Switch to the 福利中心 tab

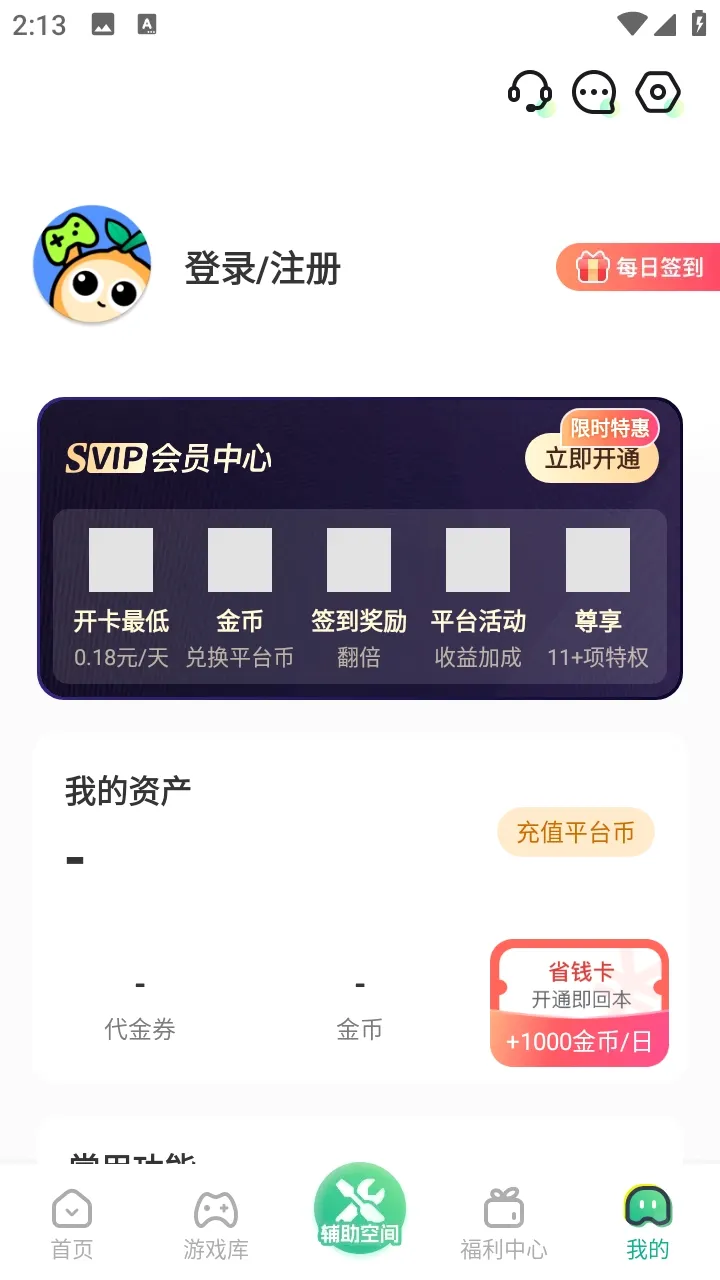(x=504, y=1224)
